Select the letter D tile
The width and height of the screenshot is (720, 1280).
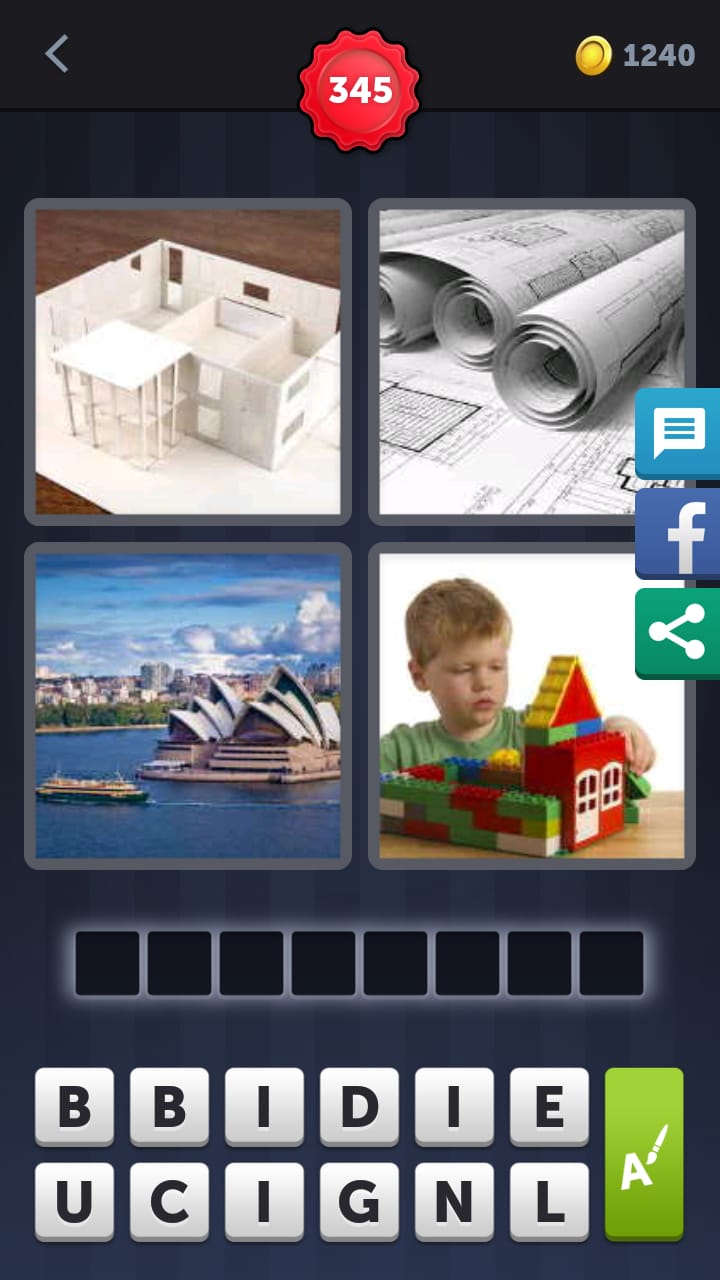(359, 1106)
